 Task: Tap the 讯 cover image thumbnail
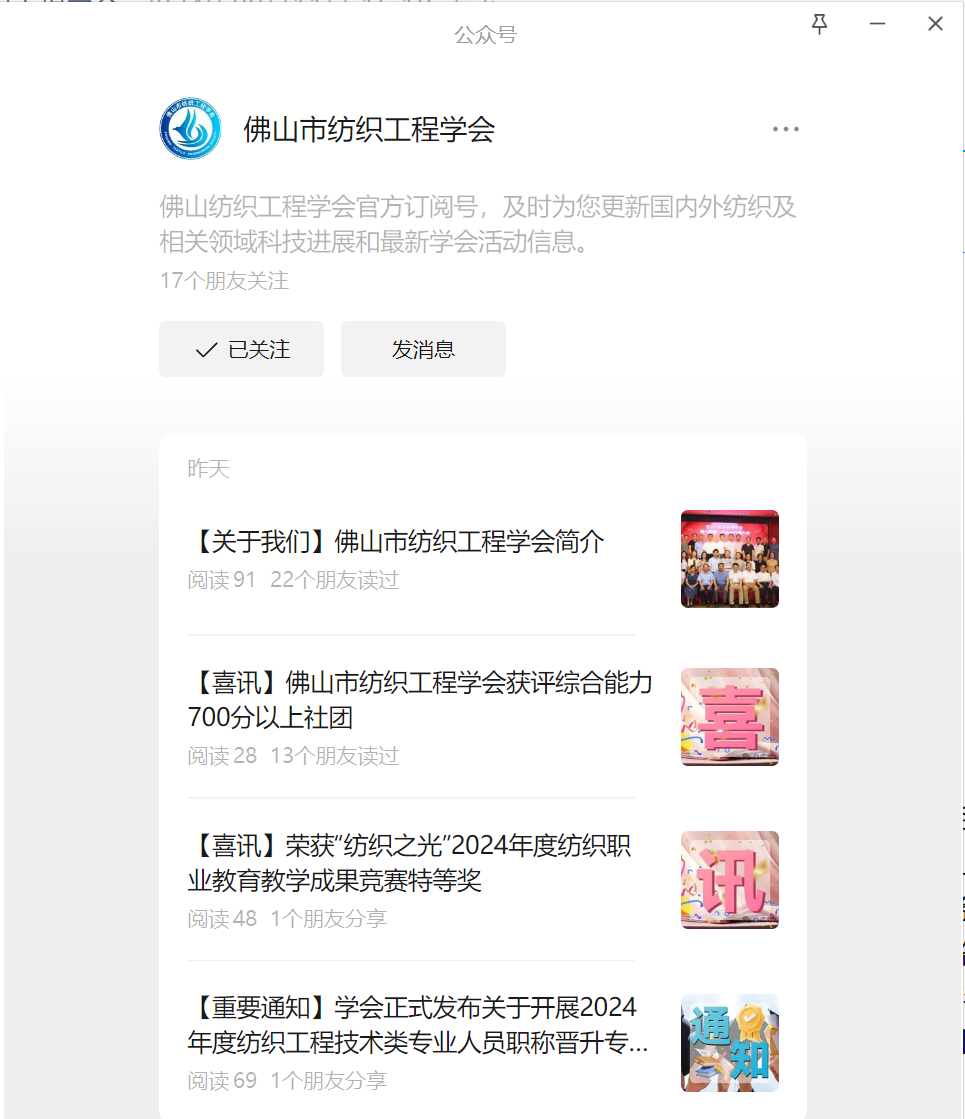[730, 880]
